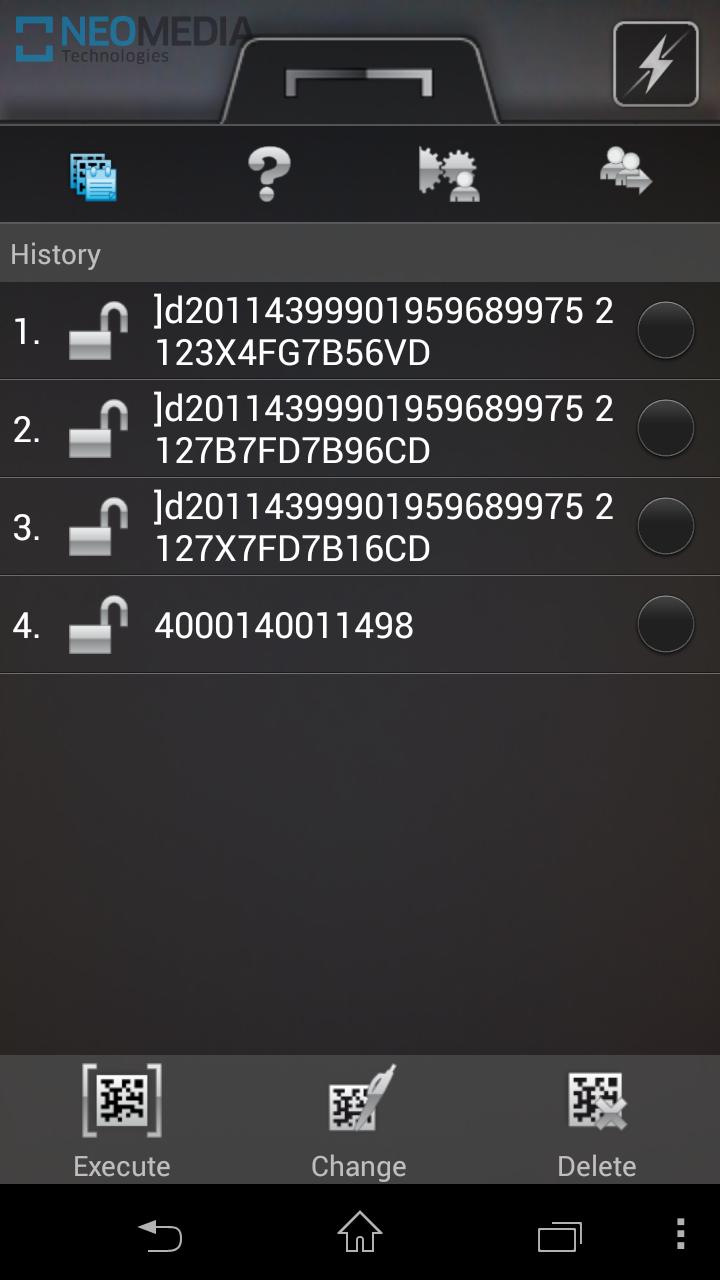Open the system overflow menu dots
This screenshot has height=1280, width=720.
[x=680, y=1234]
